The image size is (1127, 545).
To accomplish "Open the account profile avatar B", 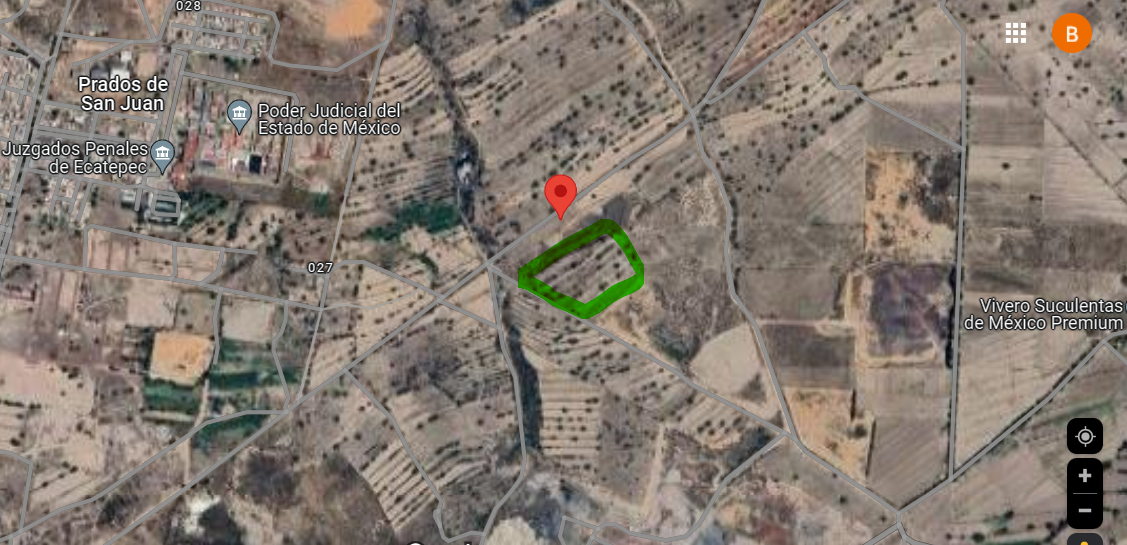I will click(x=1072, y=33).
